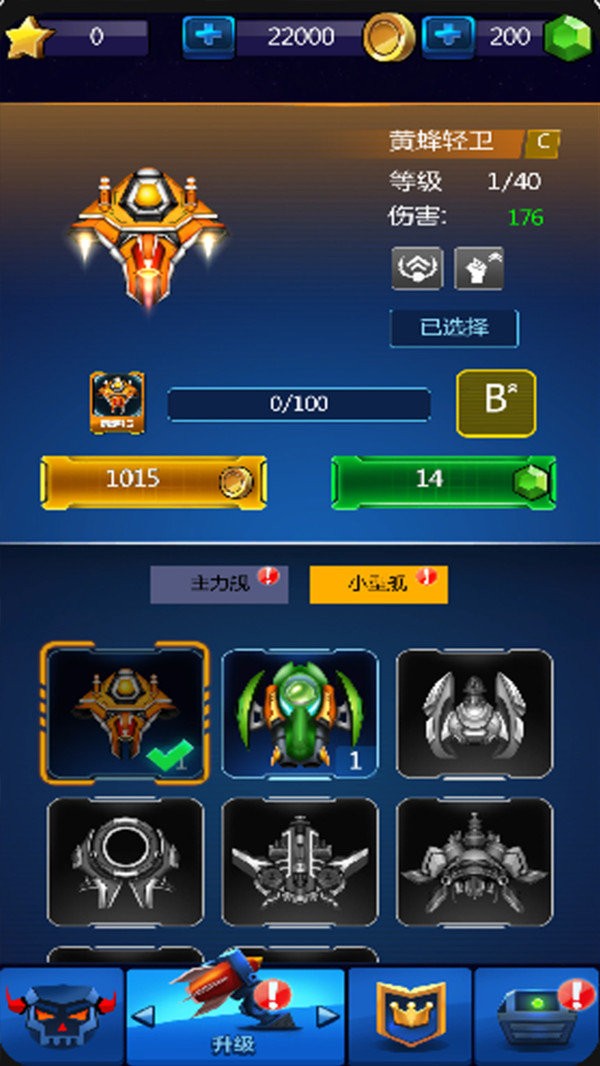
Task: Tap the fist skill icon
Action: pyautogui.click(x=479, y=268)
